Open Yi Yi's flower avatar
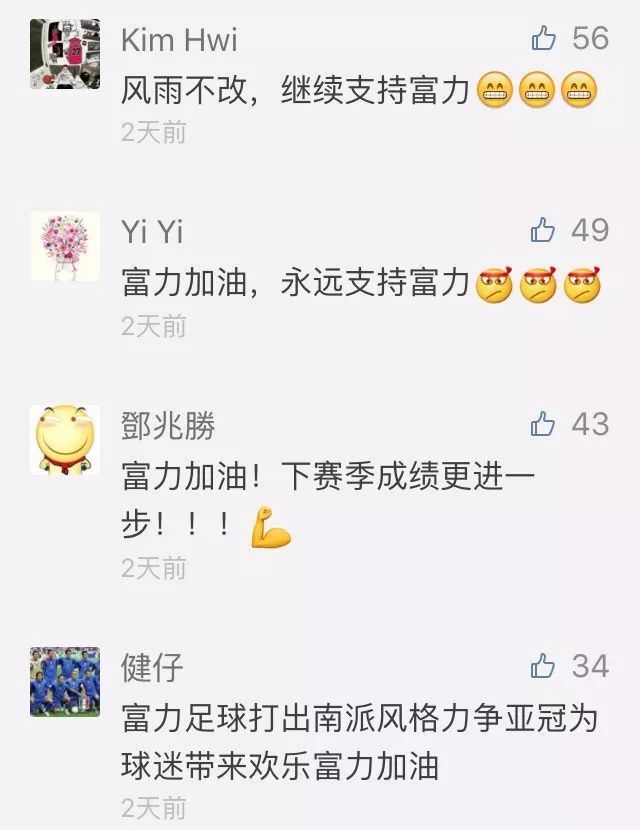 click(65, 246)
